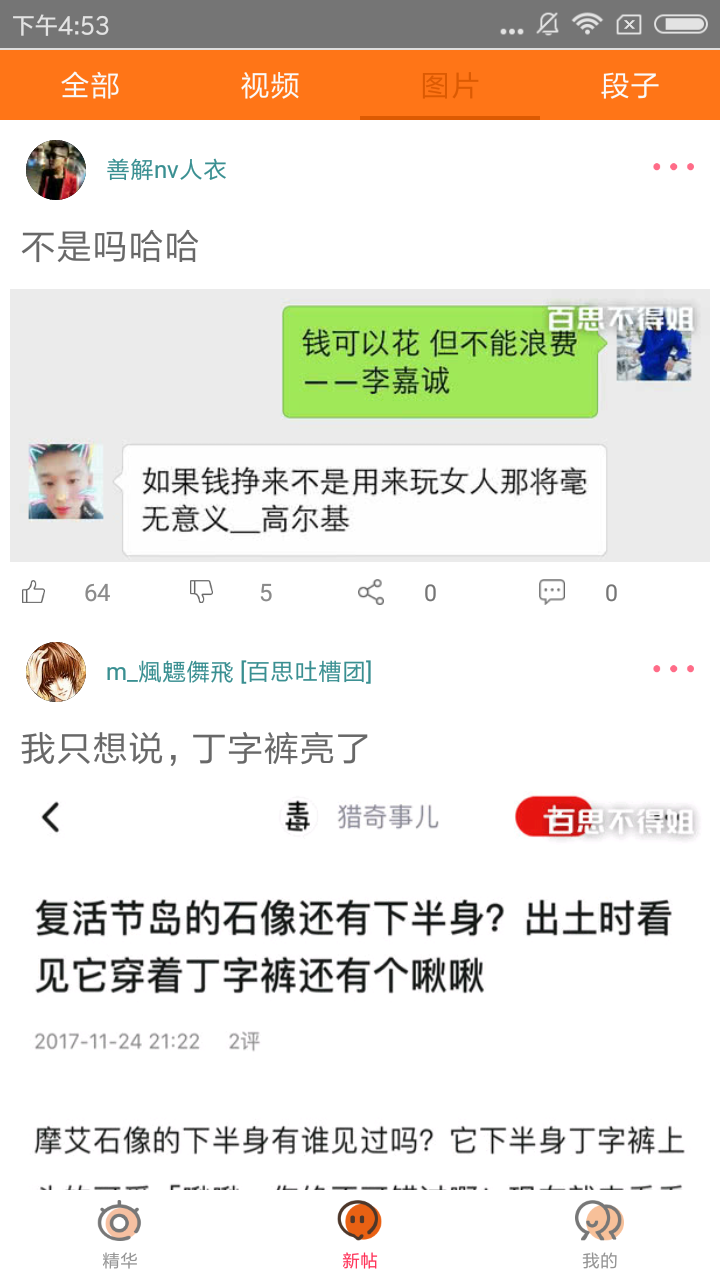The height and width of the screenshot is (1280, 720).
Task: Open 善解nv人衣's profile avatar
Action: (x=56, y=170)
